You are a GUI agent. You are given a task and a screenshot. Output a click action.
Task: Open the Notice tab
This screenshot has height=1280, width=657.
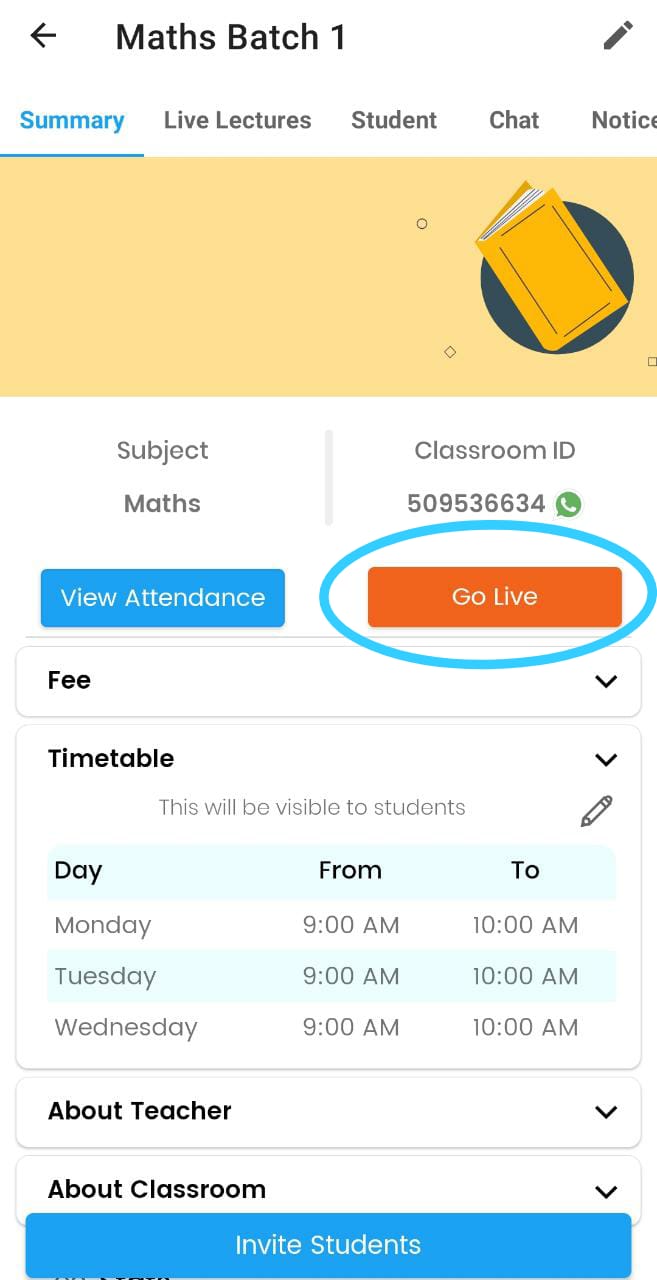623,120
